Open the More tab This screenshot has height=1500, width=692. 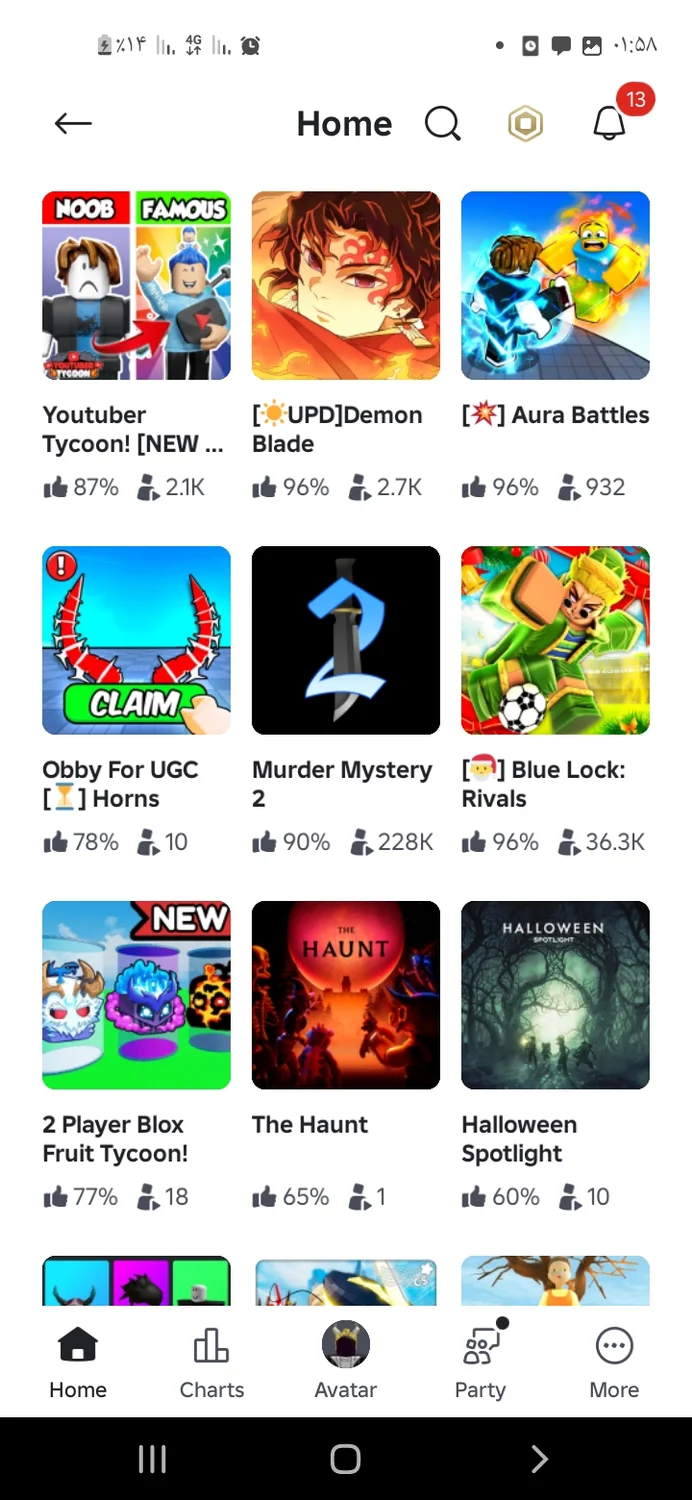(x=614, y=1362)
